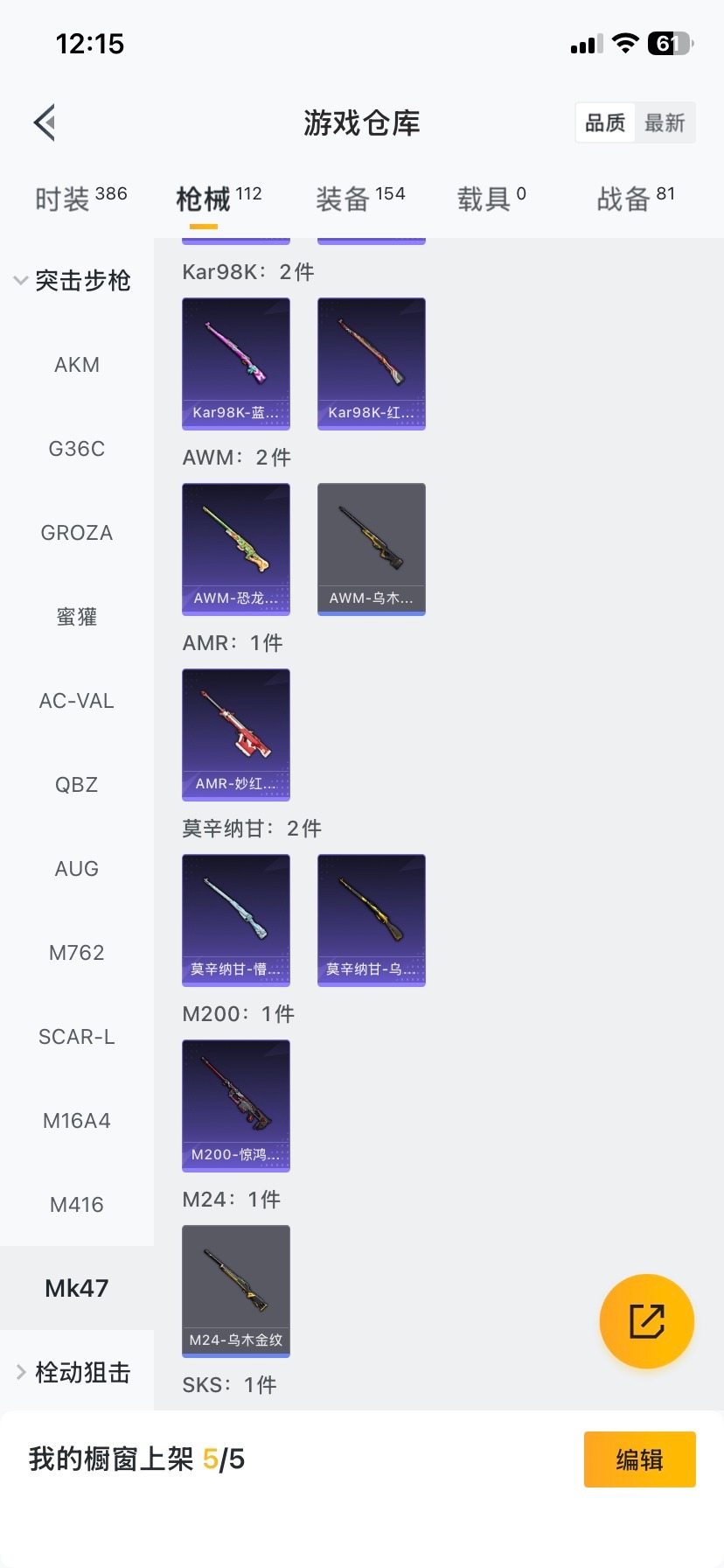This screenshot has width=724, height=1568.
Task: Switch to the 时装 tab
Action: (x=80, y=199)
